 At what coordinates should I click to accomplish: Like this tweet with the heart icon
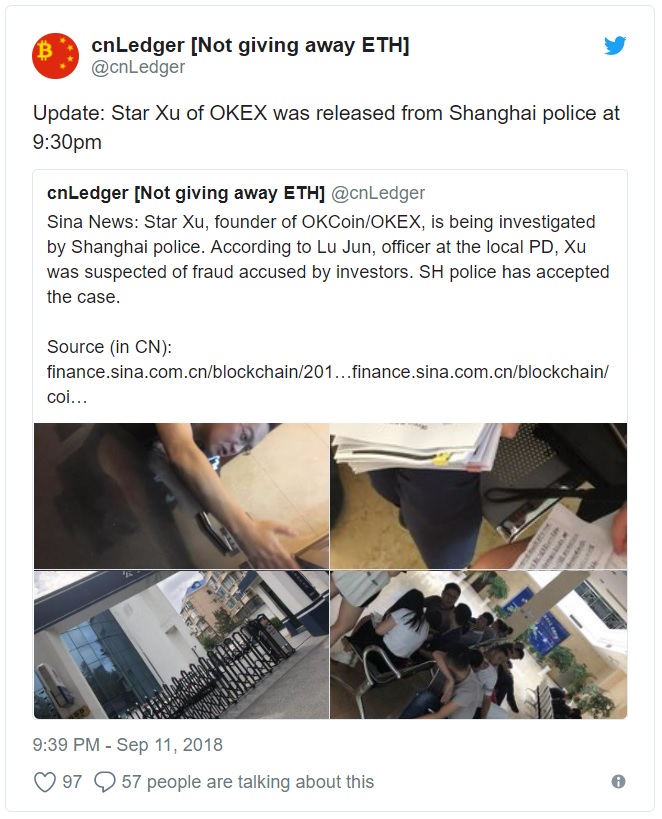coord(44,782)
